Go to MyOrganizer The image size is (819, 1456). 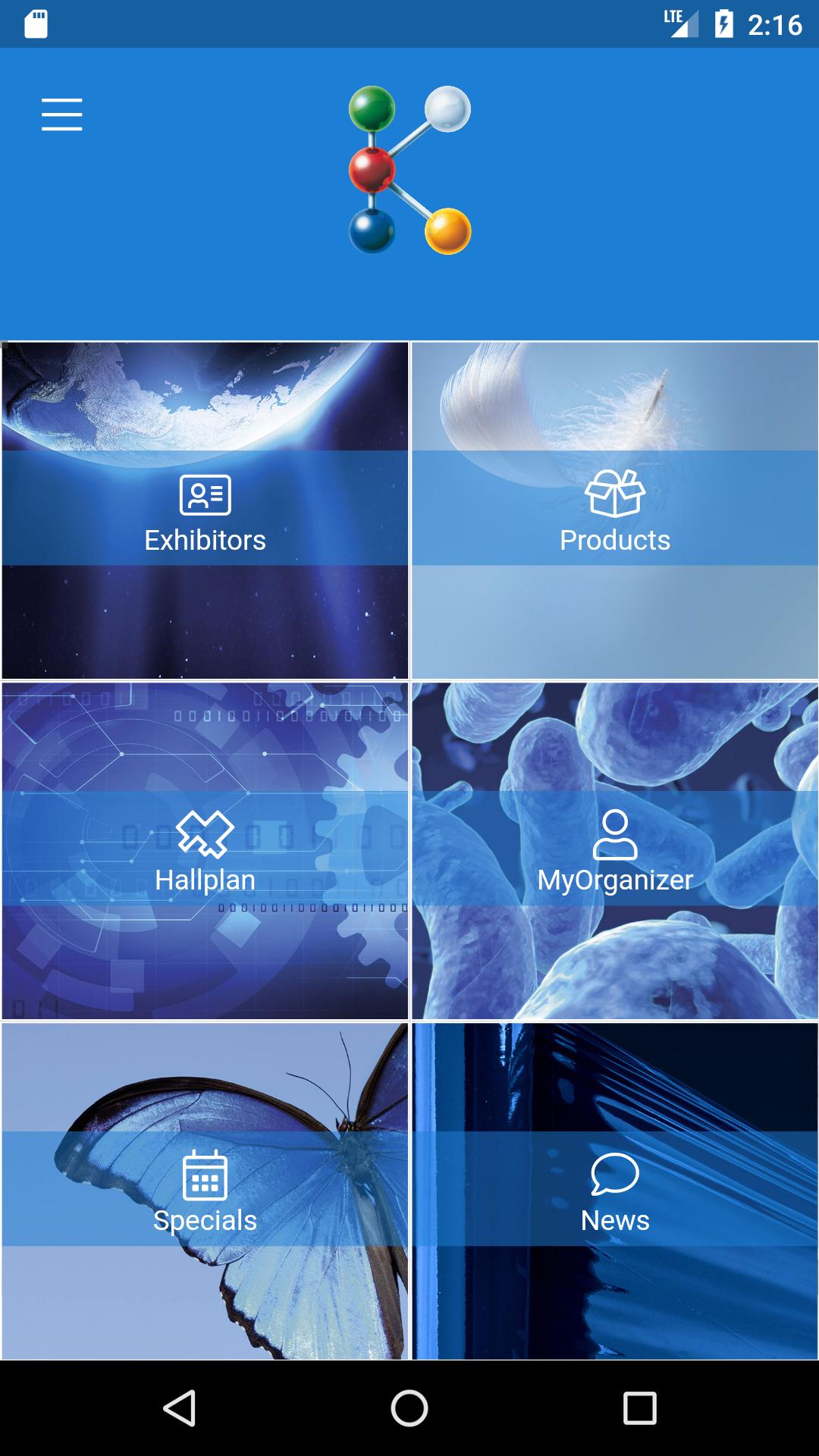point(614,850)
